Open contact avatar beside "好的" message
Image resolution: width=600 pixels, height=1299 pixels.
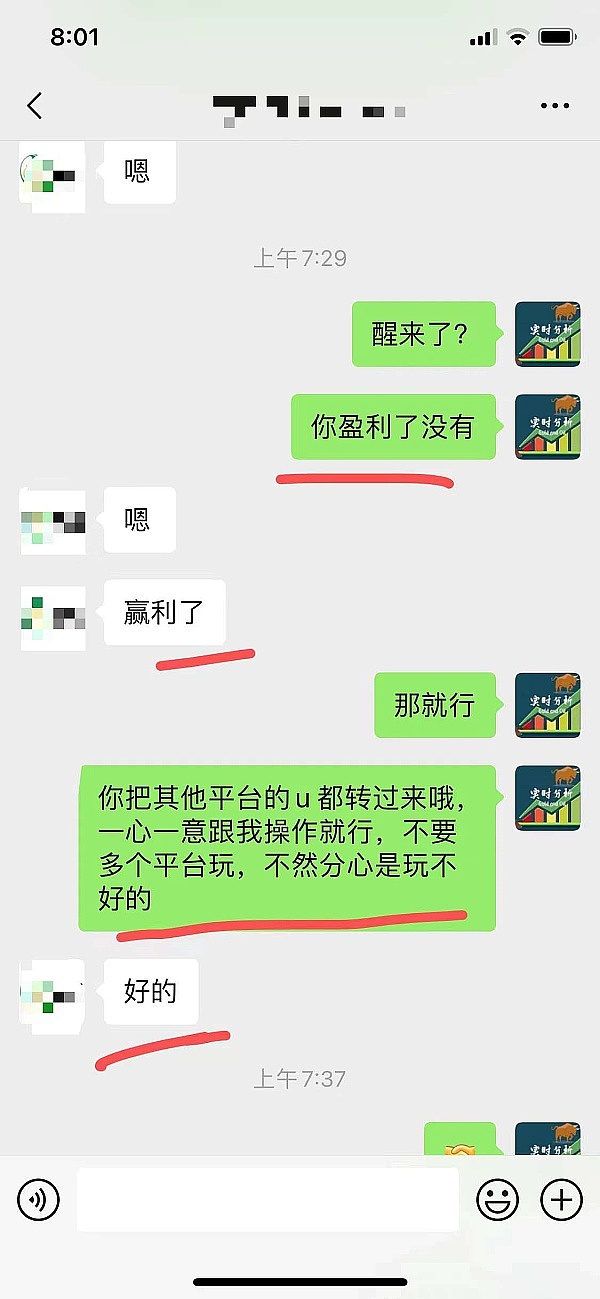[53, 992]
